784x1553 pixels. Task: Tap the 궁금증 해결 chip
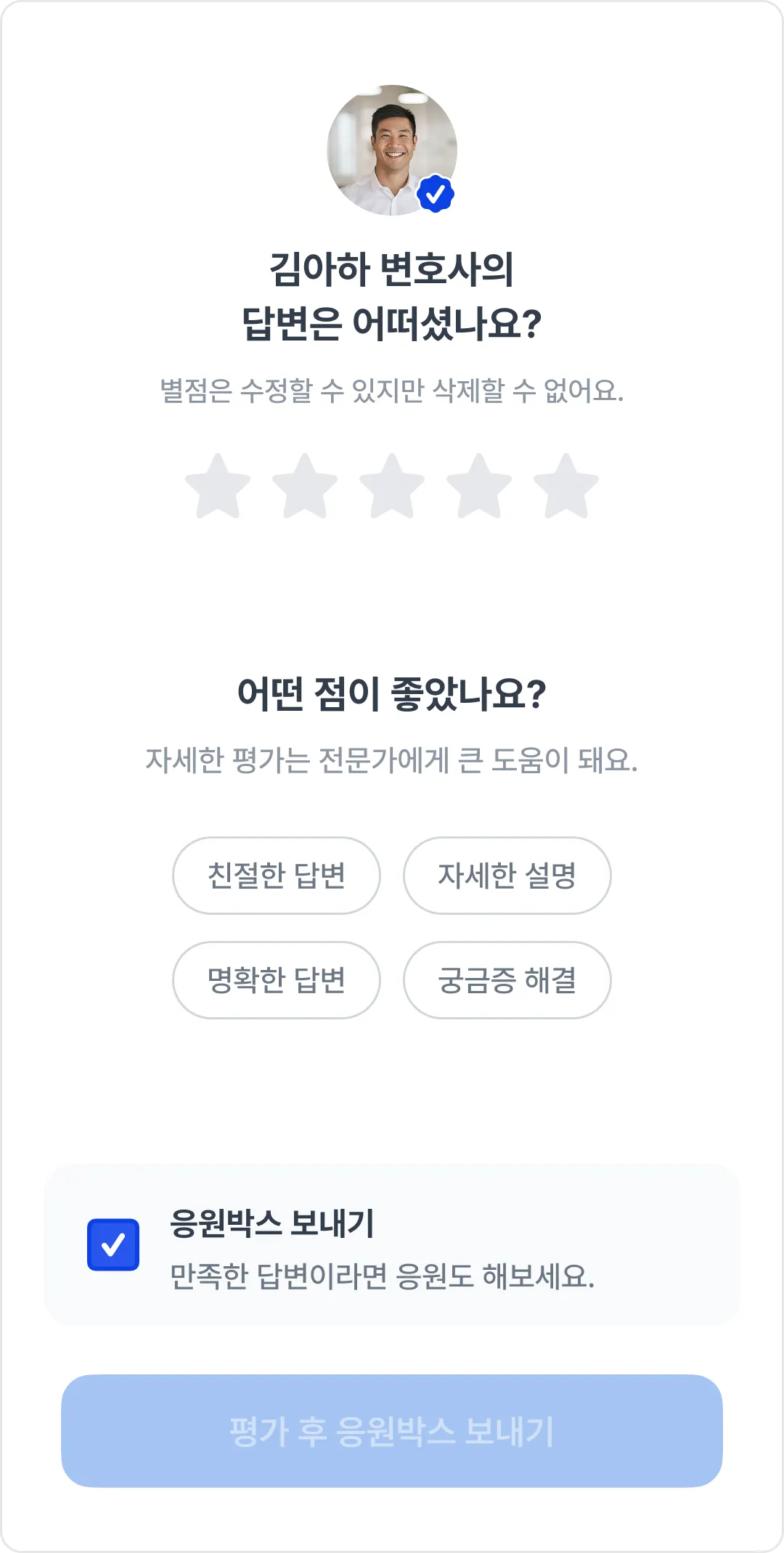click(507, 980)
